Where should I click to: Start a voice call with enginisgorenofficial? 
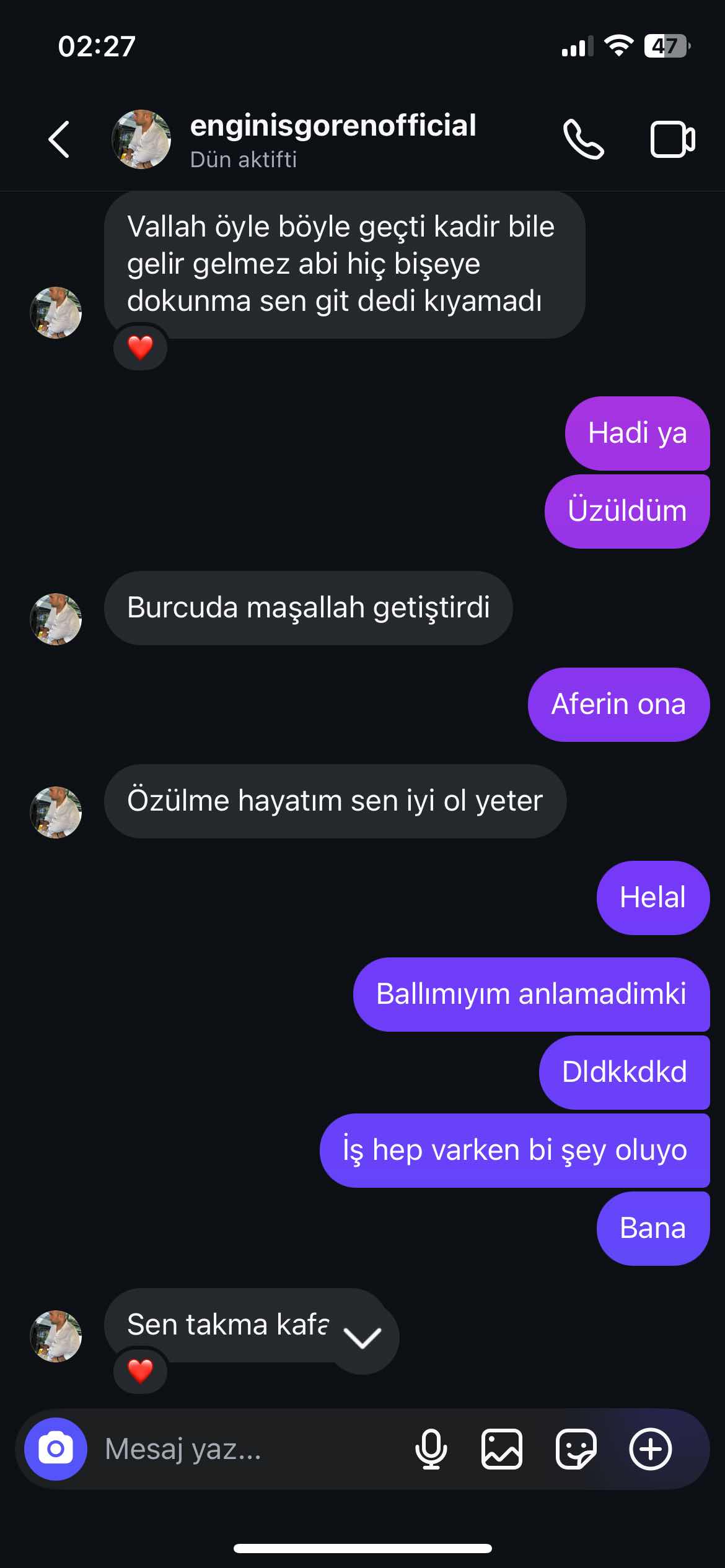point(583,140)
